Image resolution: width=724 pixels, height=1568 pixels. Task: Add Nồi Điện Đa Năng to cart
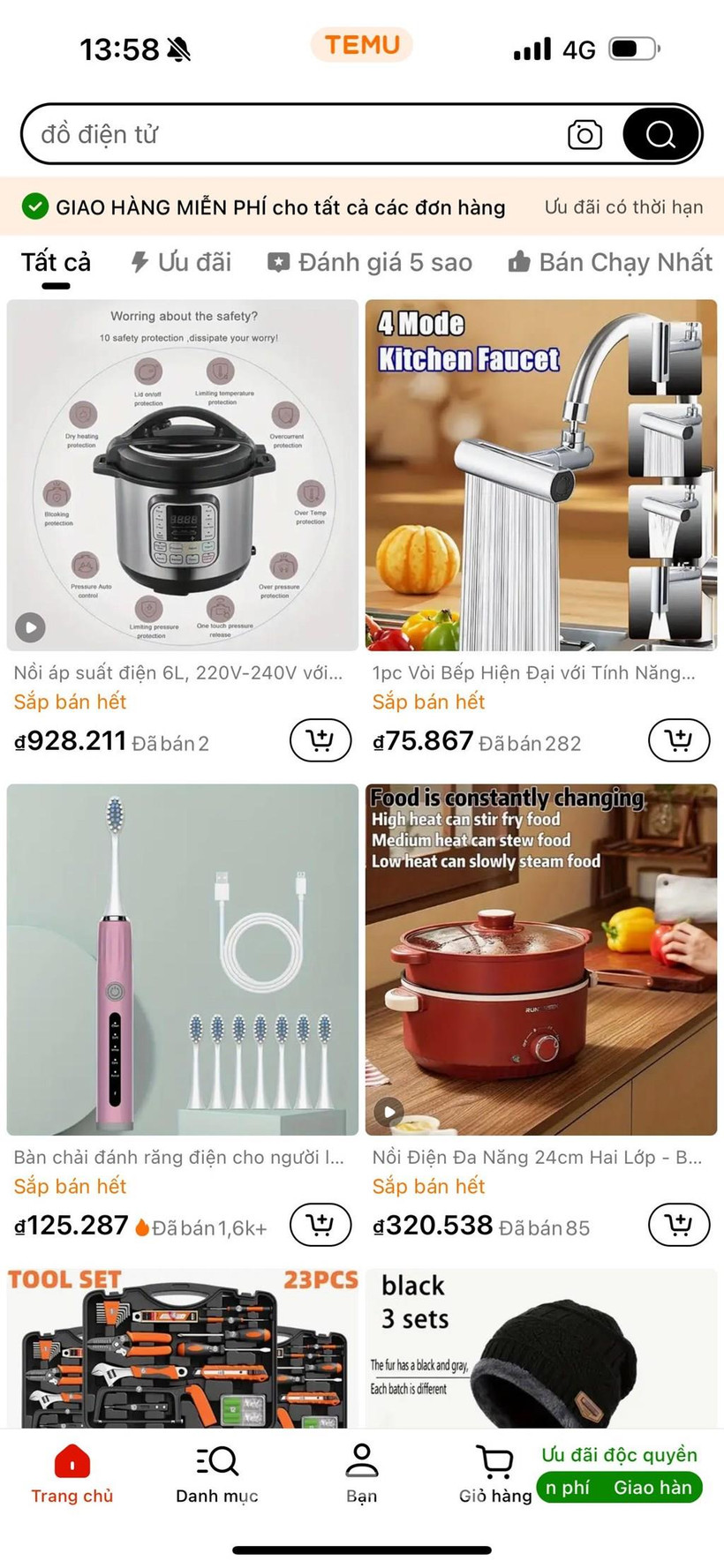pos(678,1225)
